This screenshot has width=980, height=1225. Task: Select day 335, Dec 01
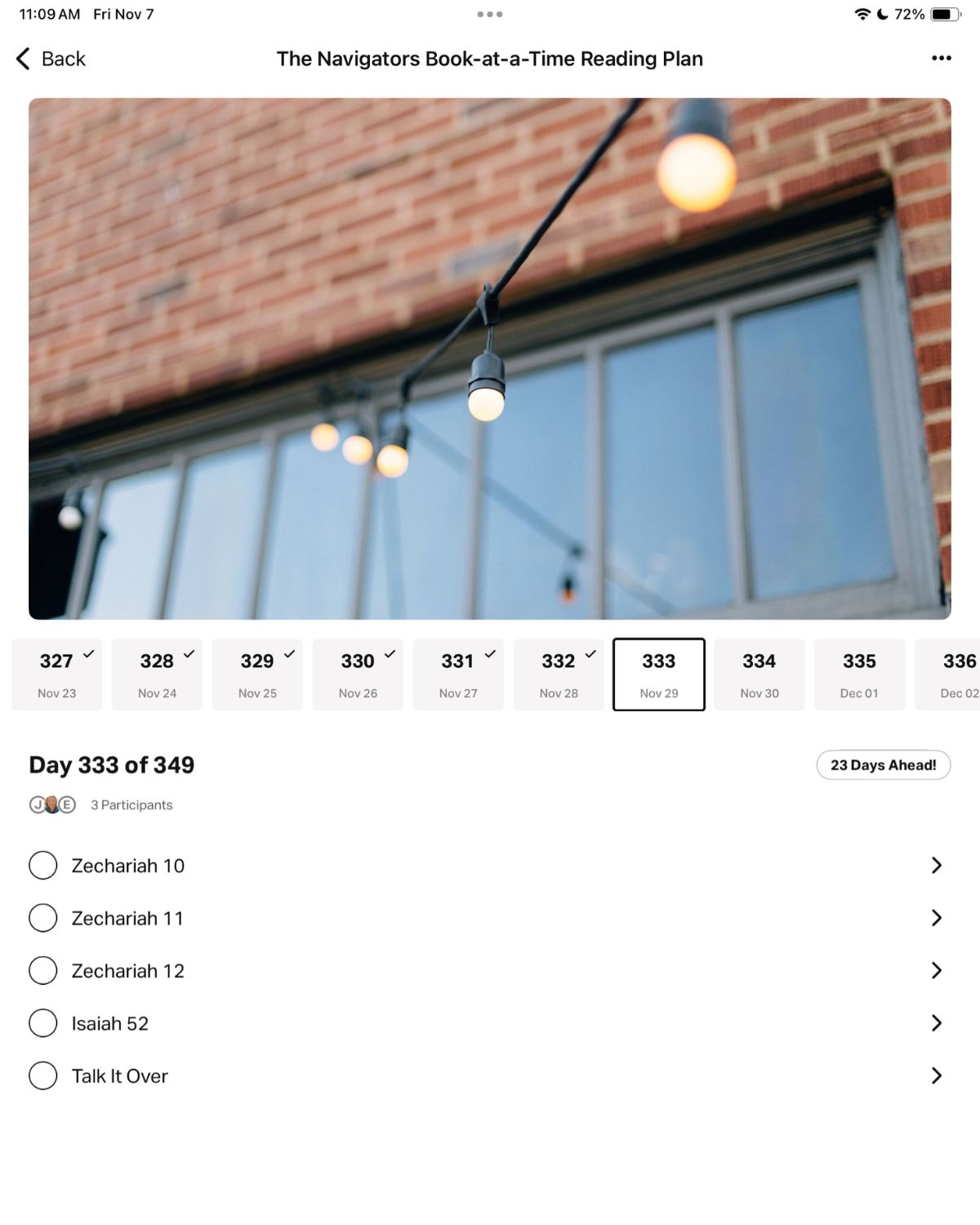859,675
